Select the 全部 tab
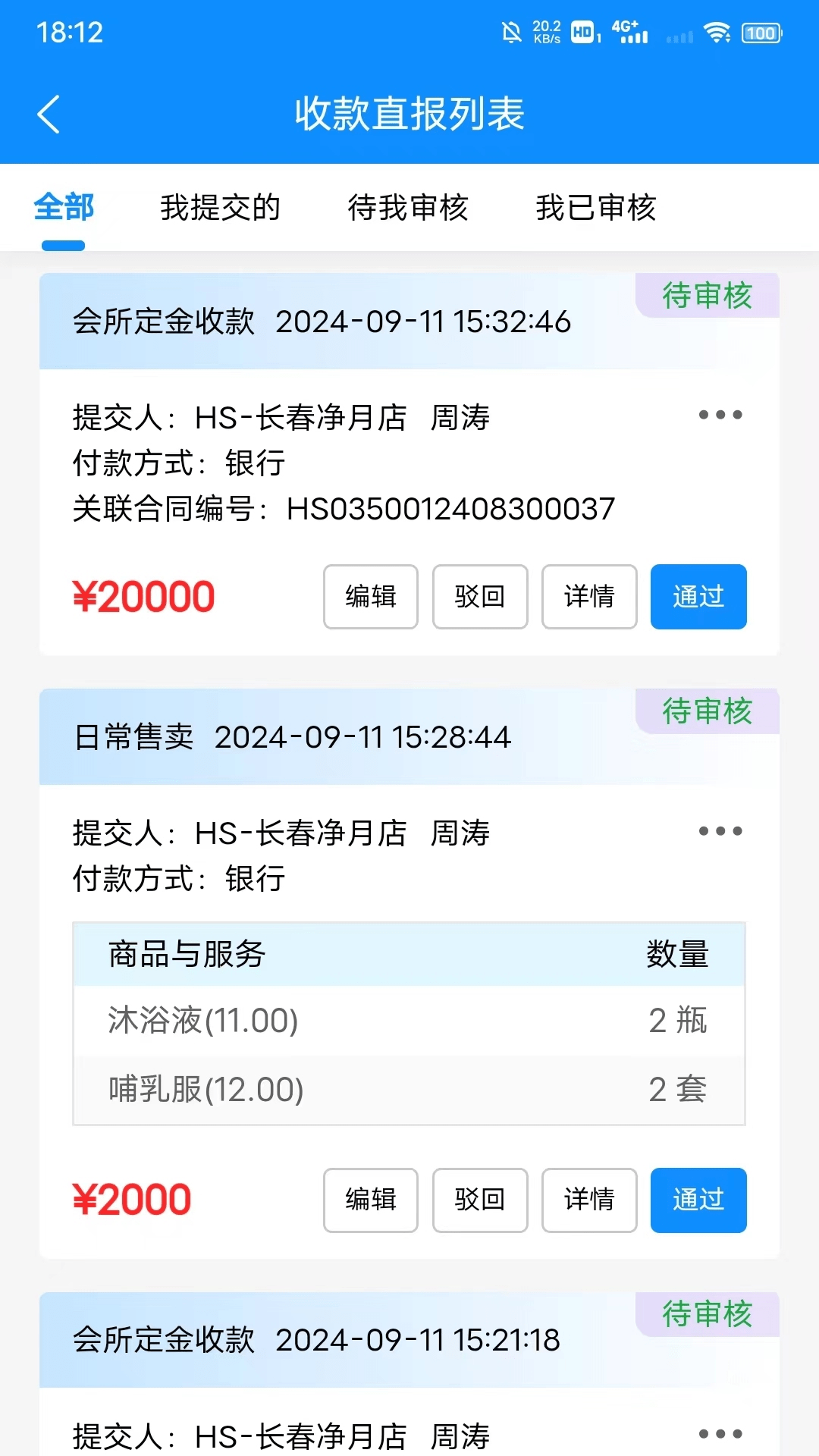Viewport: 819px width, 1456px height. (x=63, y=208)
